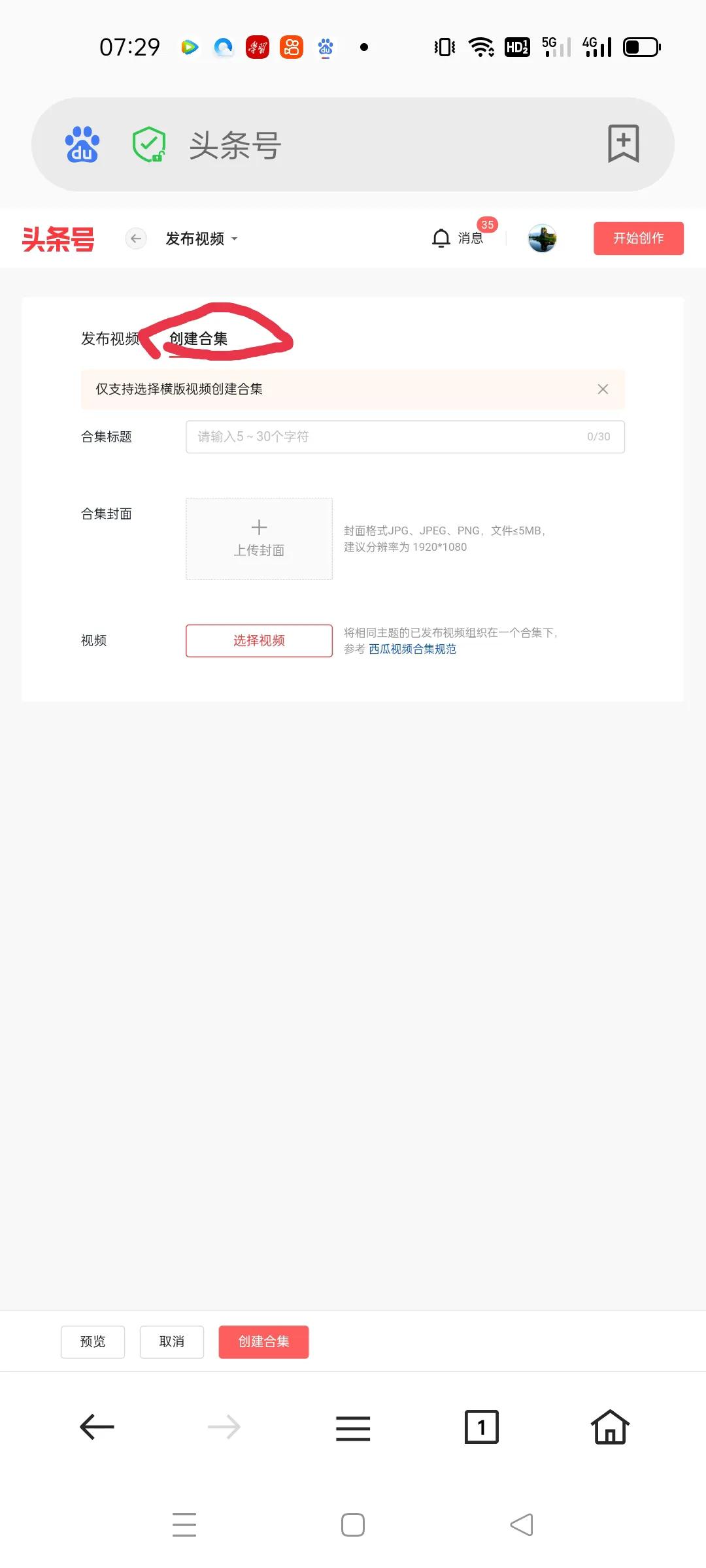706x1568 pixels.
Task: Switch to the 发布视频 tab
Action: pos(111,339)
